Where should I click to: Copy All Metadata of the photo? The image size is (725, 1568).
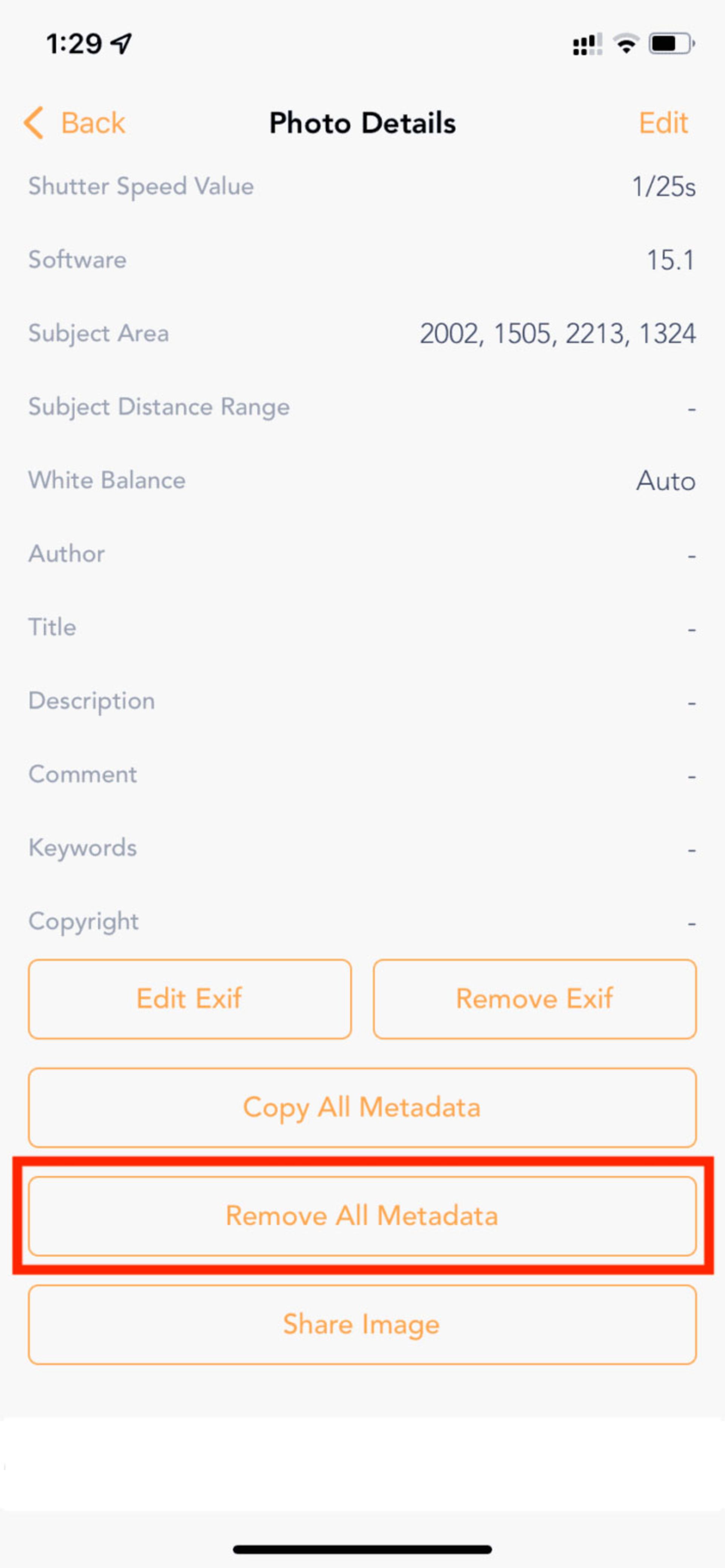coord(362,1107)
